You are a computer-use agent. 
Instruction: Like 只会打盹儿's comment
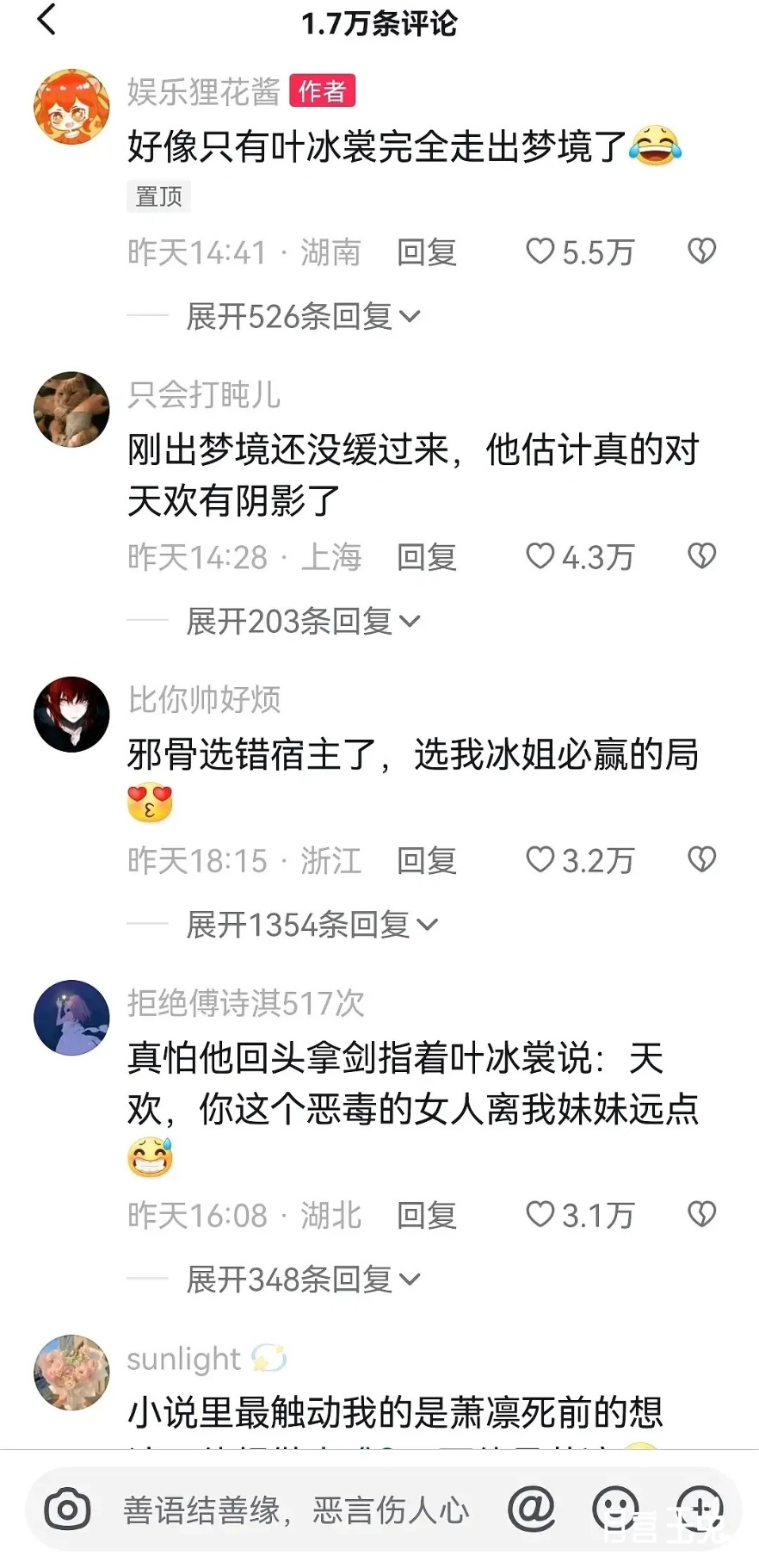pyautogui.click(x=540, y=556)
